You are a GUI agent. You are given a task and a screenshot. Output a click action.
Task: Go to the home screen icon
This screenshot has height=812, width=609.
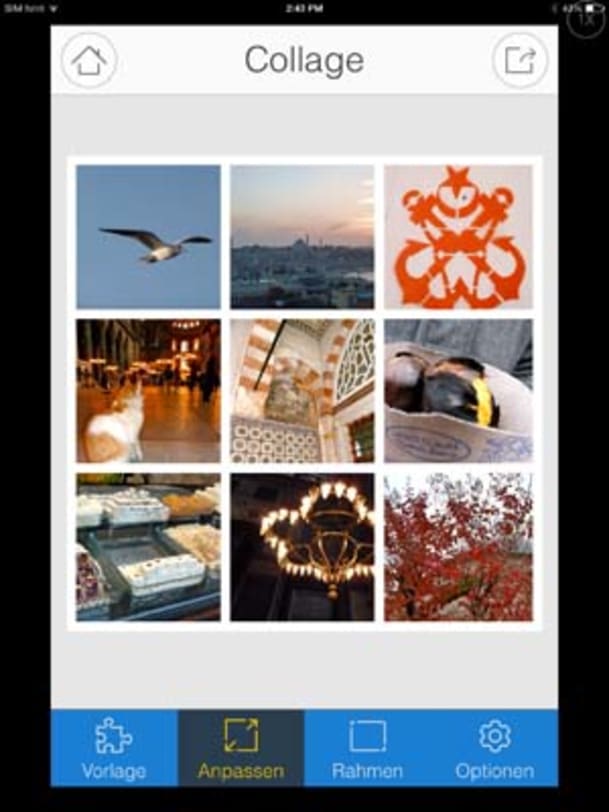(89, 61)
